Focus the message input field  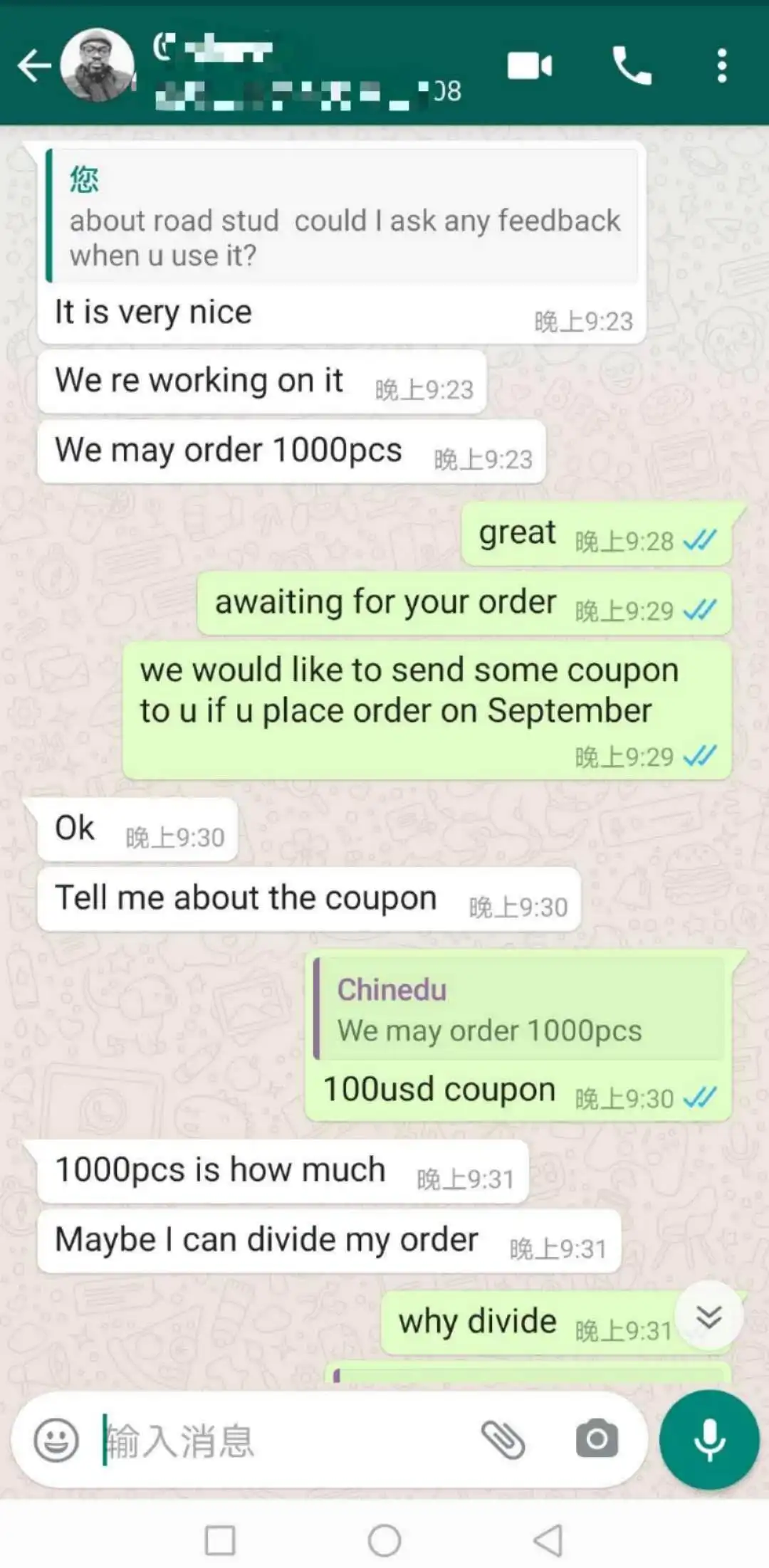click(x=285, y=1441)
